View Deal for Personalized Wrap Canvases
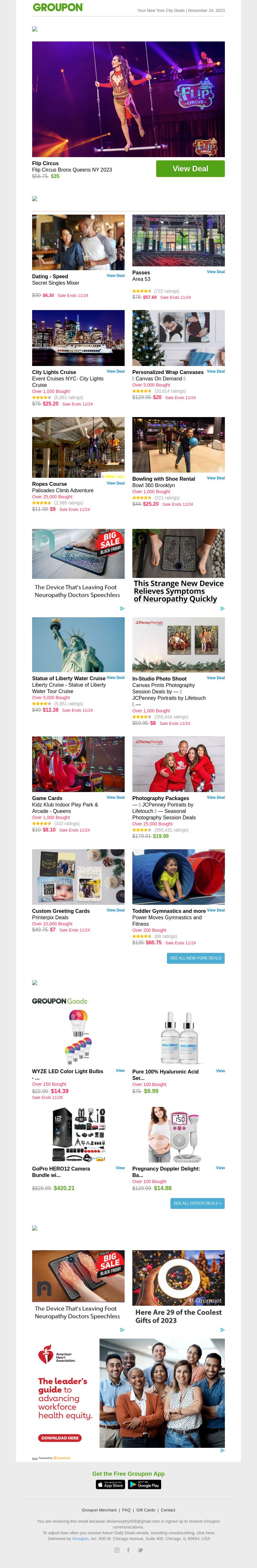Screen dimensions: 257x1568 point(216,371)
